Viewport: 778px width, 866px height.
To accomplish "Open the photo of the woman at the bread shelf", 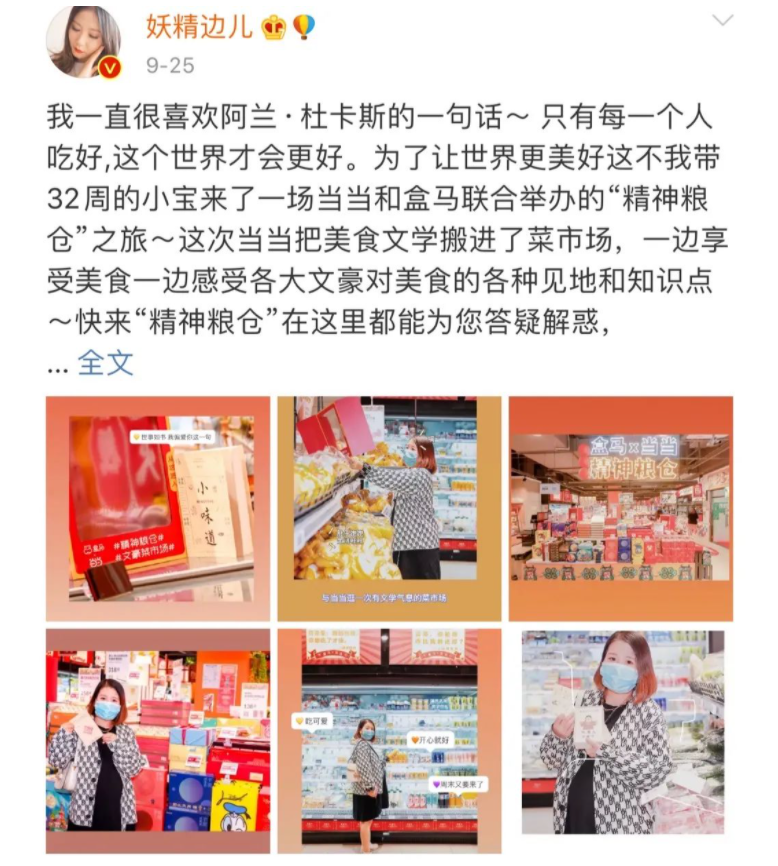I will tap(389, 508).
